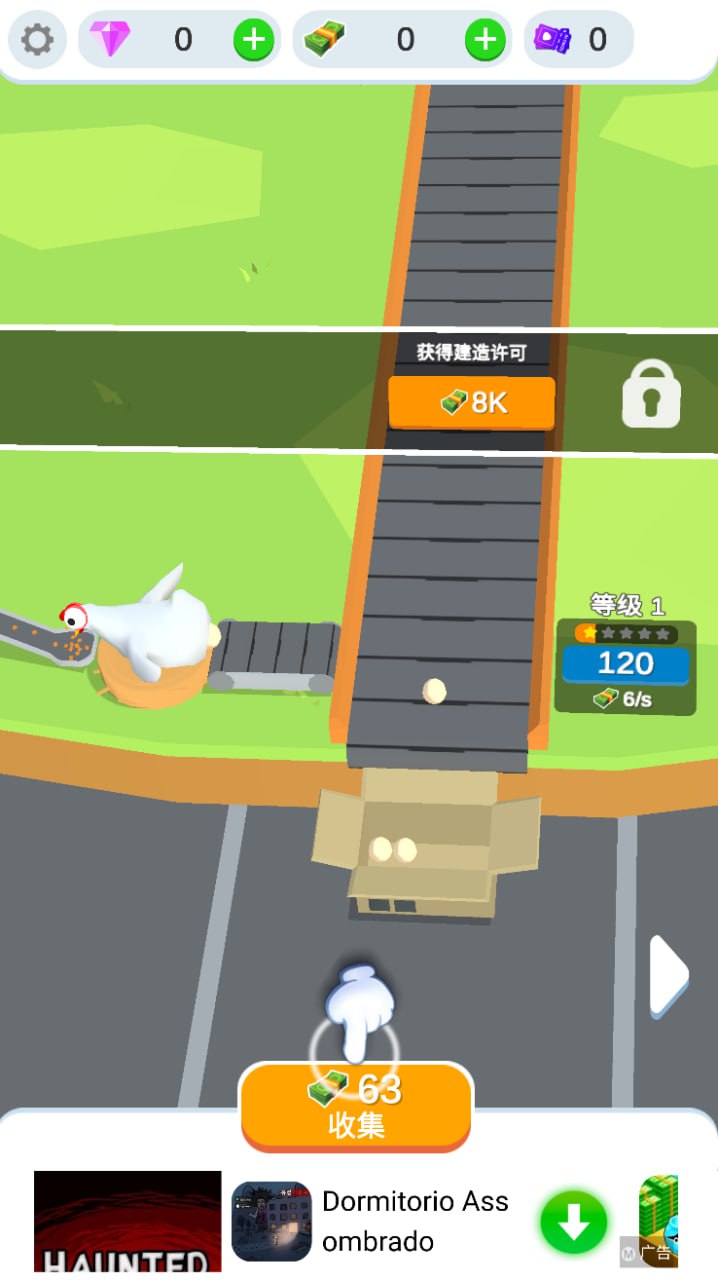
Task: Buy the build permit for 8K
Action: [x=472, y=402]
